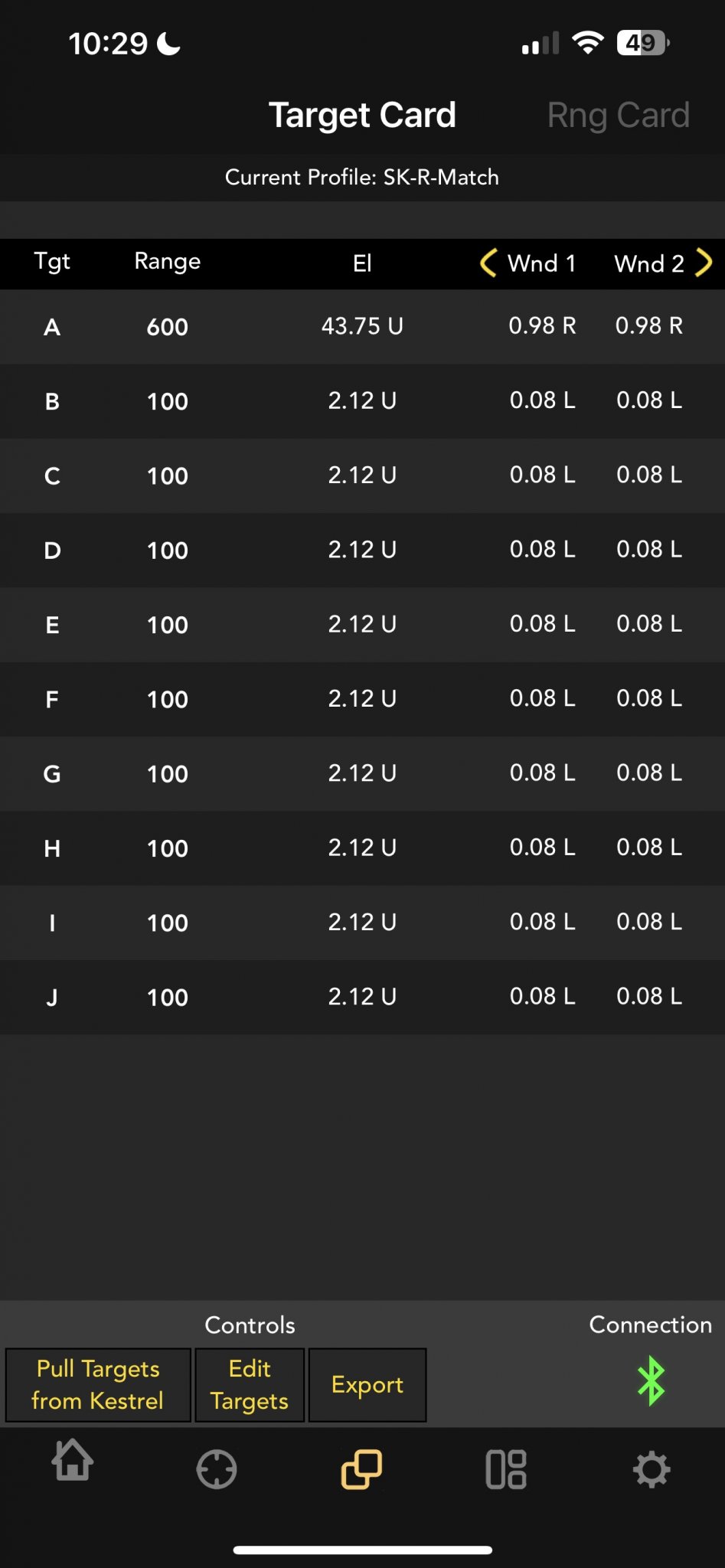Open Edit Targets
The image size is (725, 1568).
[x=250, y=1385]
